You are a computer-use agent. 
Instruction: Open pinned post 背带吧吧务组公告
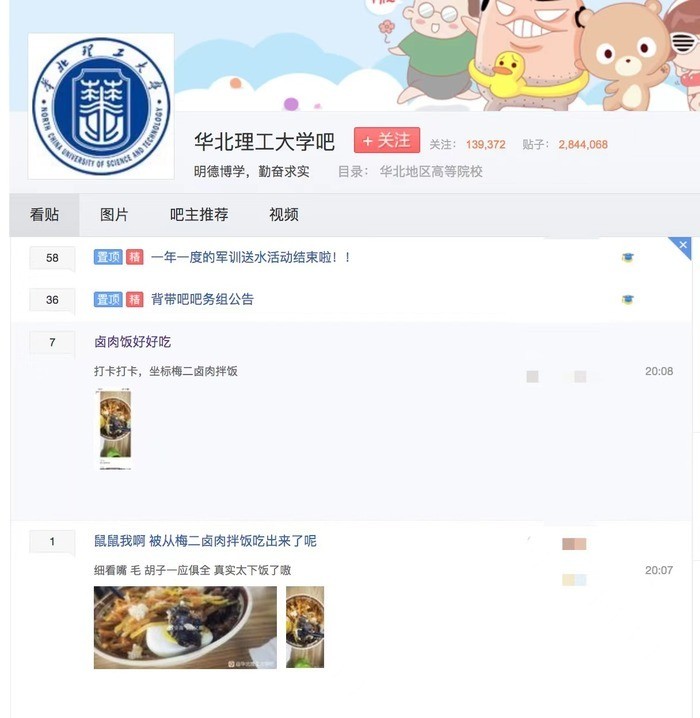[x=203, y=300]
